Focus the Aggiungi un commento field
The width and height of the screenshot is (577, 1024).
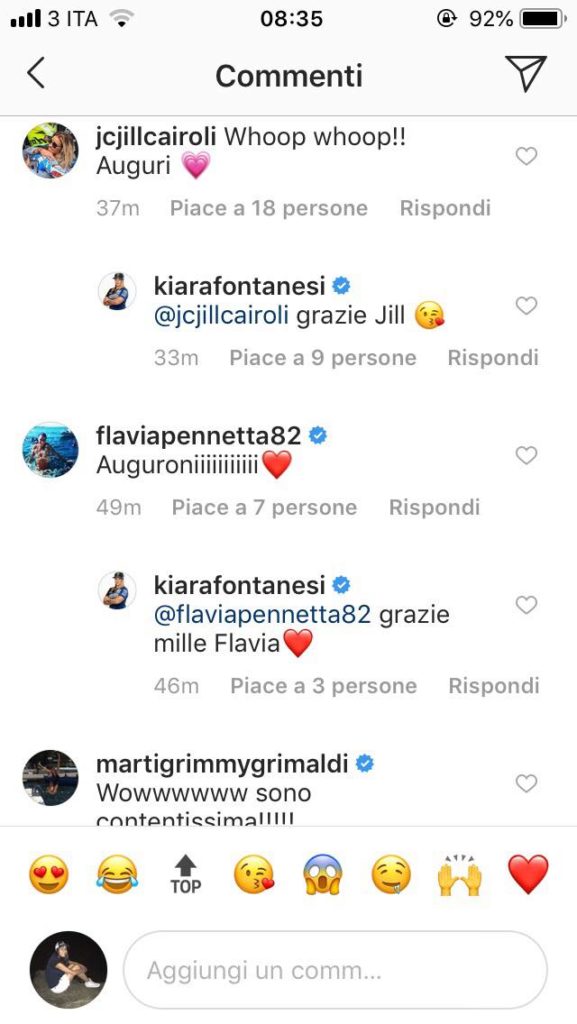coord(335,970)
